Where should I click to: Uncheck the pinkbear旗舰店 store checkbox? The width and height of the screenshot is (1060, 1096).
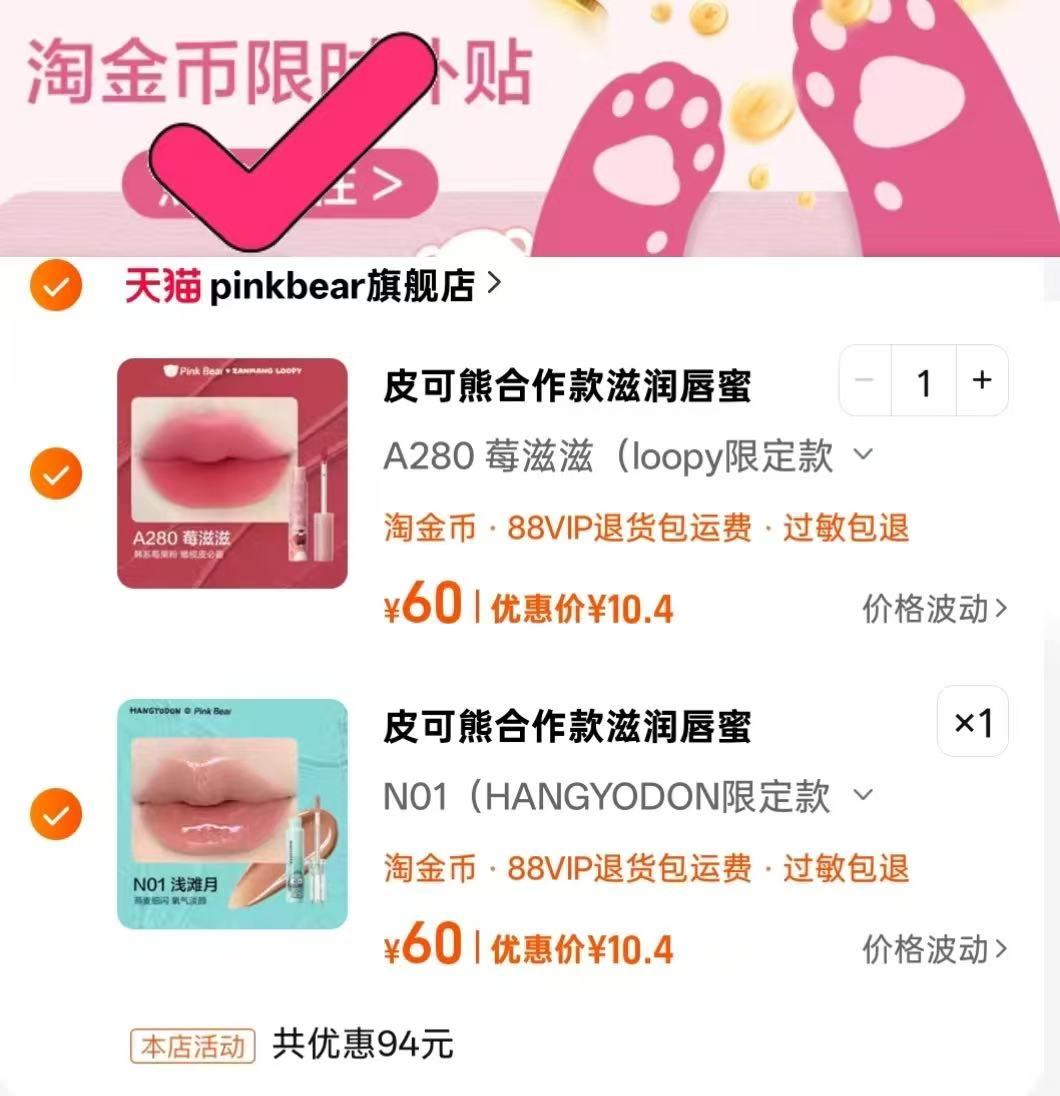pos(56,288)
